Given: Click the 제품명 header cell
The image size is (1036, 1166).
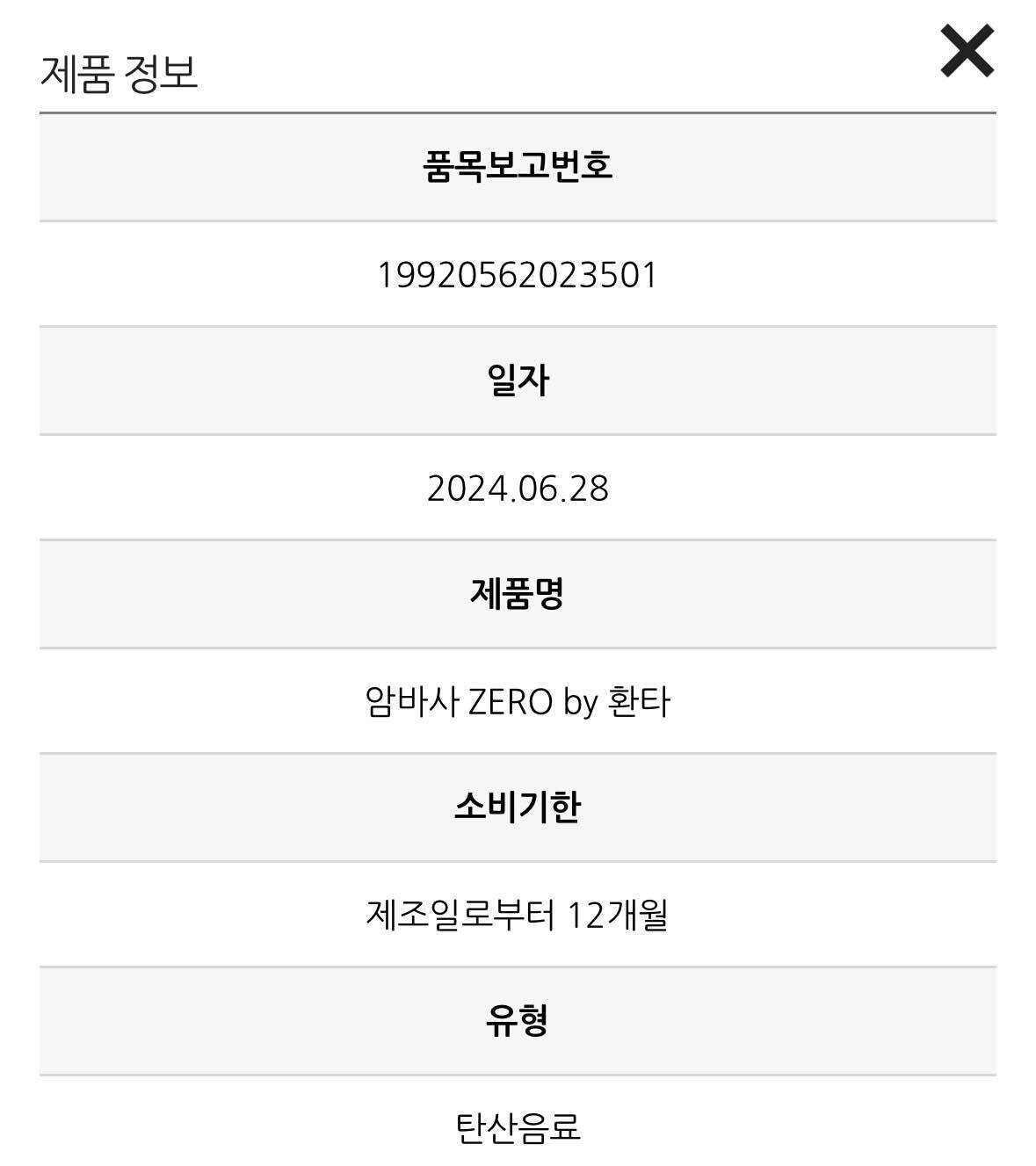Looking at the screenshot, I should (x=518, y=592).
